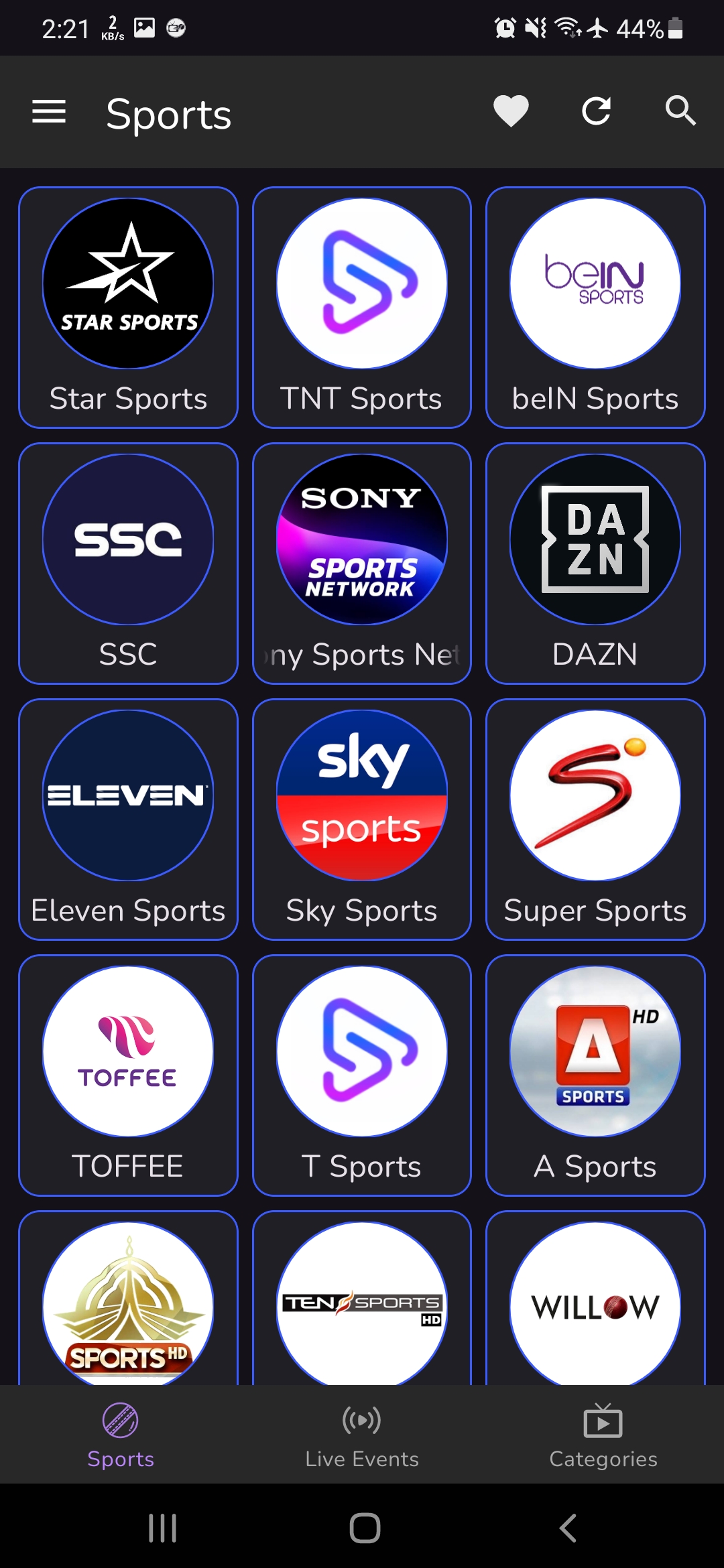Tap the Sky Sports tile
Image resolution: width=724 pixels, height=1568 pixels.
point(361,819)
